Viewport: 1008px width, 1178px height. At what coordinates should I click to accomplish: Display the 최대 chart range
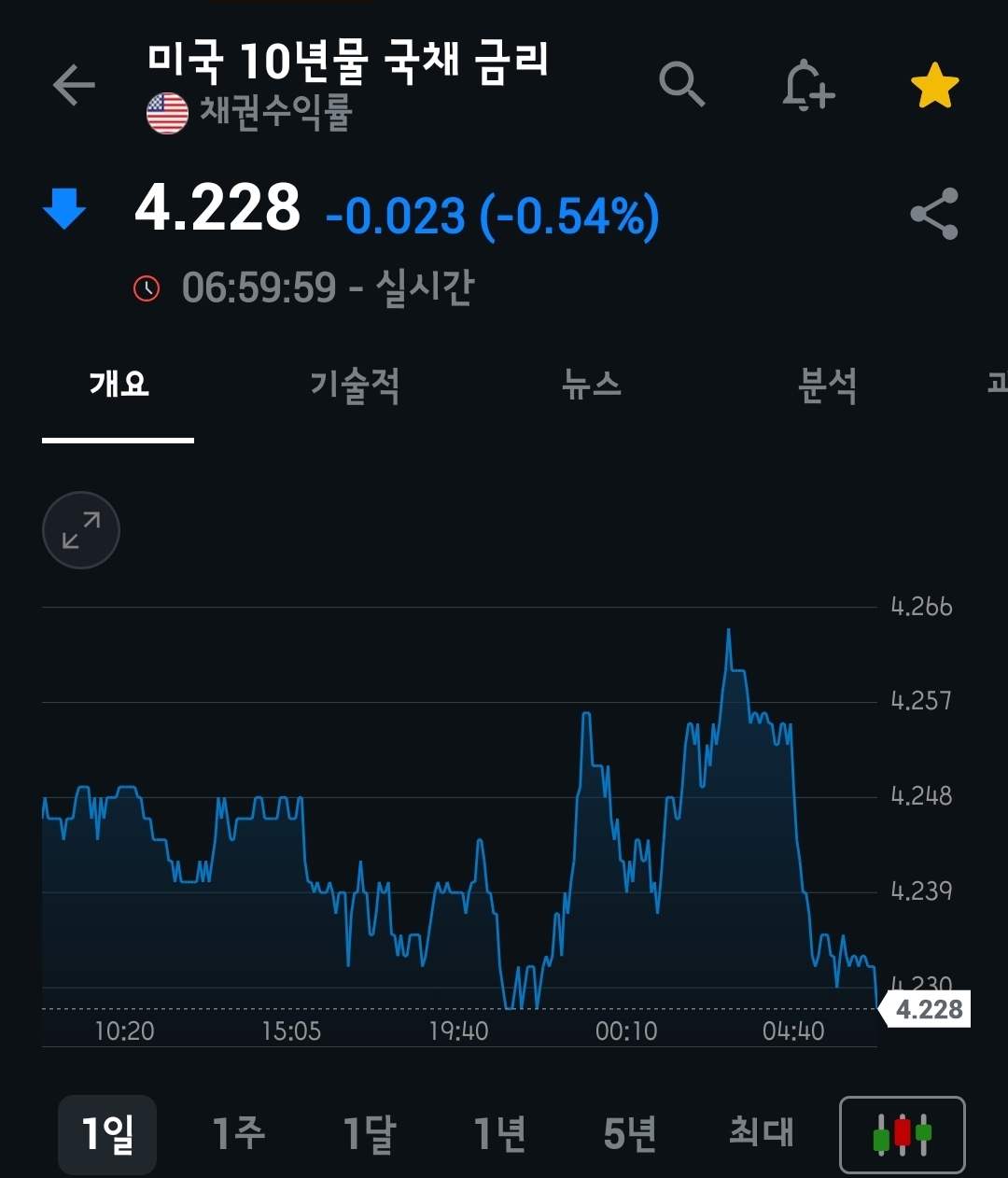(x=761, y=1134)
